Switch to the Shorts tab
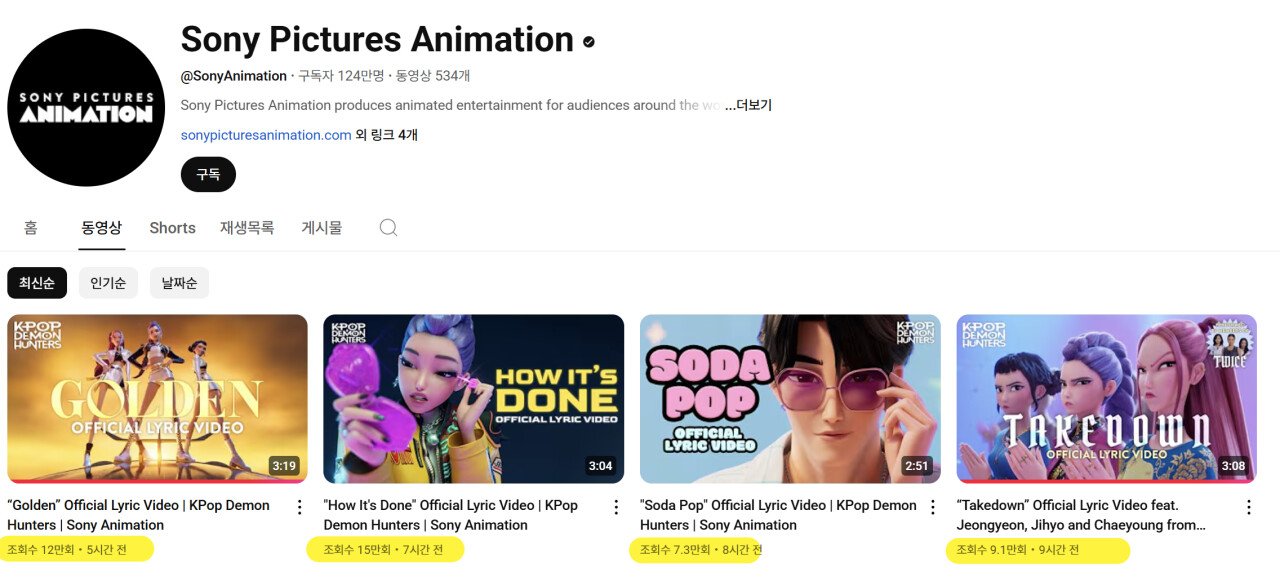This screenshot has height=581, width=1280. 172,228
